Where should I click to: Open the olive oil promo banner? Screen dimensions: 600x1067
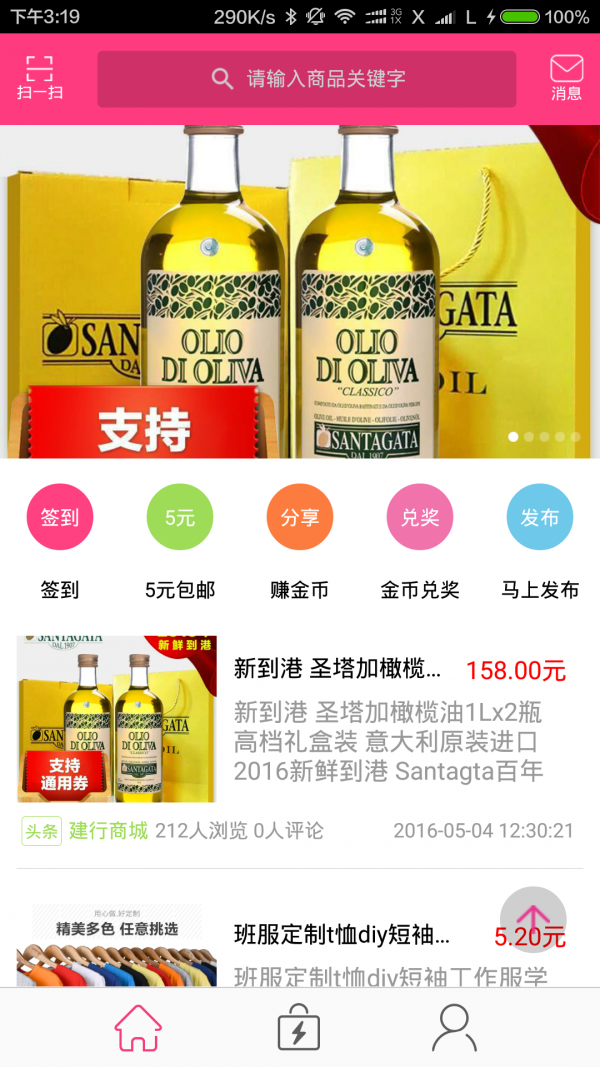300,290
